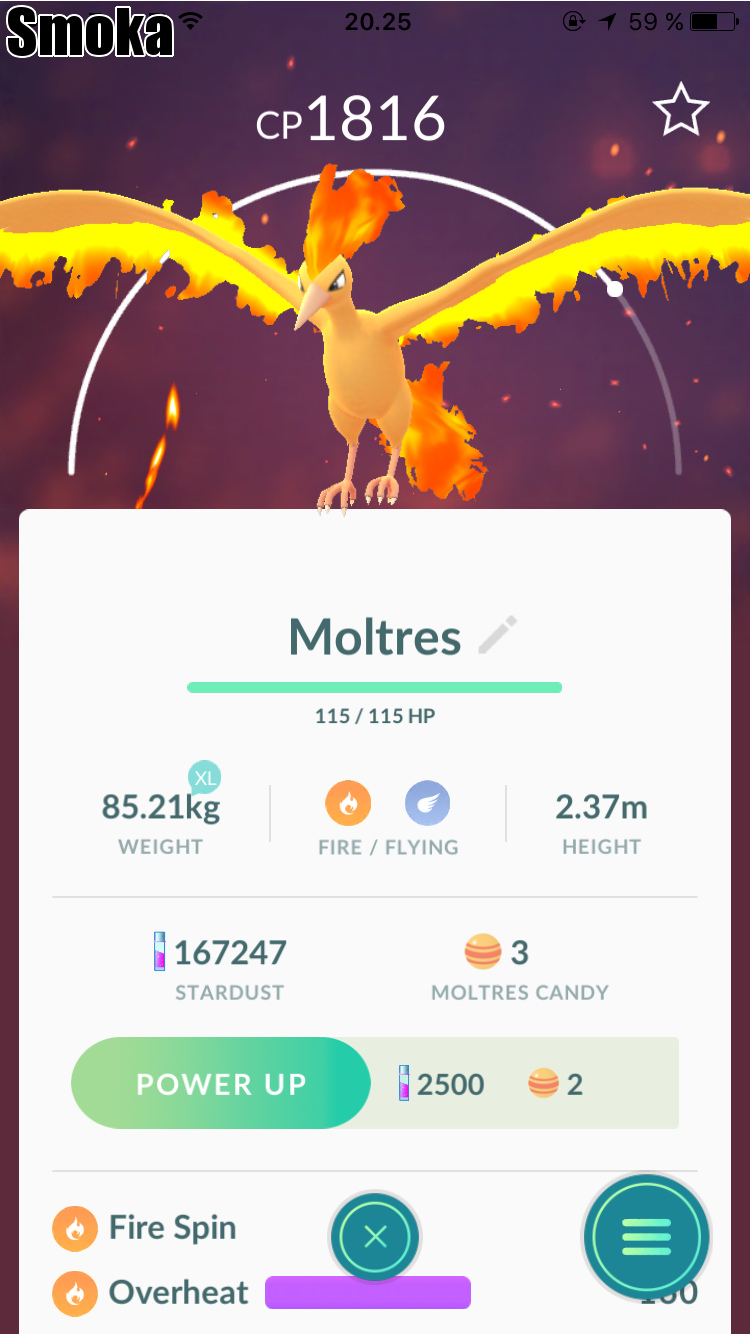Edit Moltres nickname with the pencil icon
The height and width of the screenshot is (1334, 750).
coord(498,636)
